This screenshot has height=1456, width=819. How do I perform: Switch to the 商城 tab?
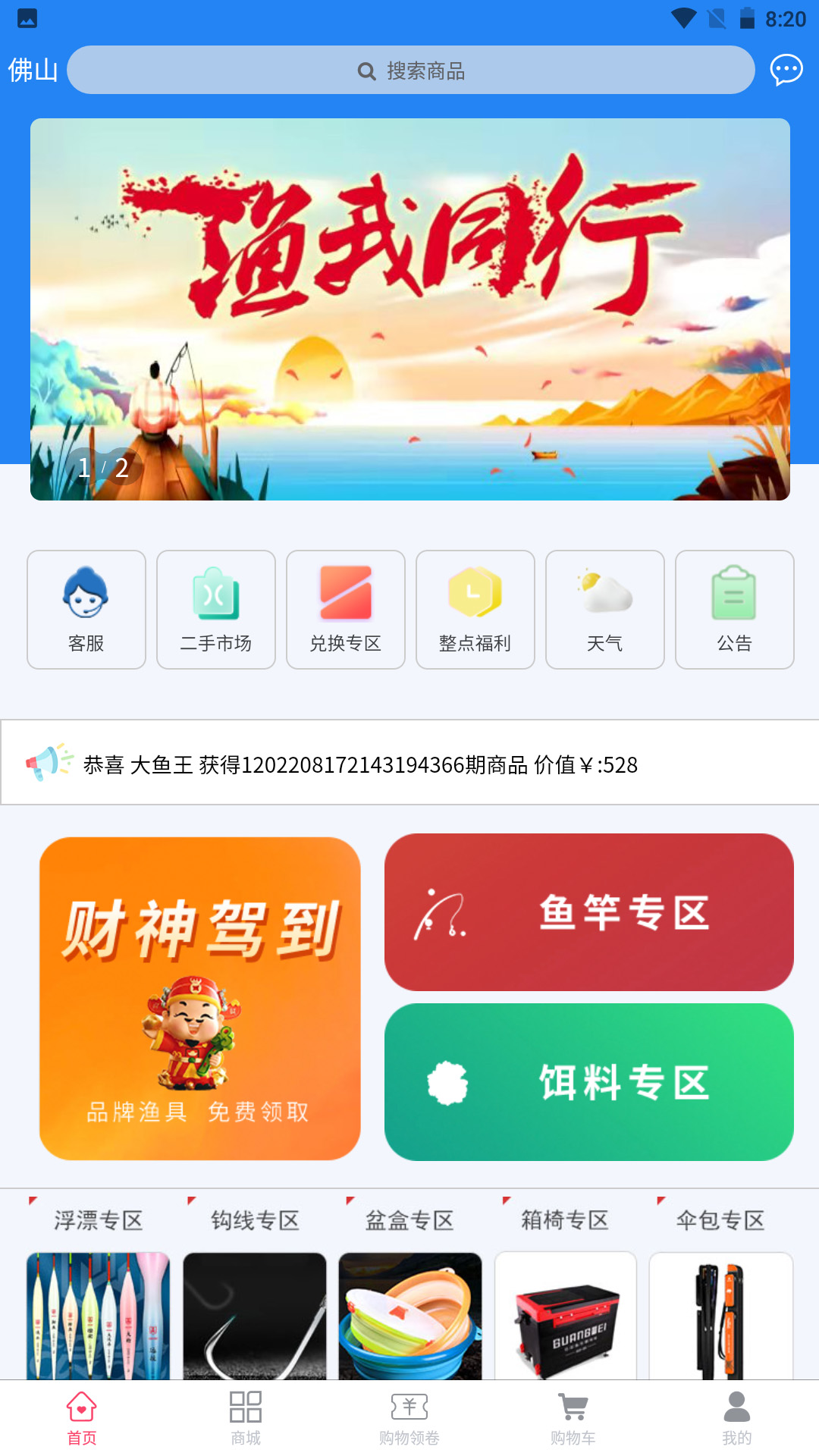click(246, 1417)
